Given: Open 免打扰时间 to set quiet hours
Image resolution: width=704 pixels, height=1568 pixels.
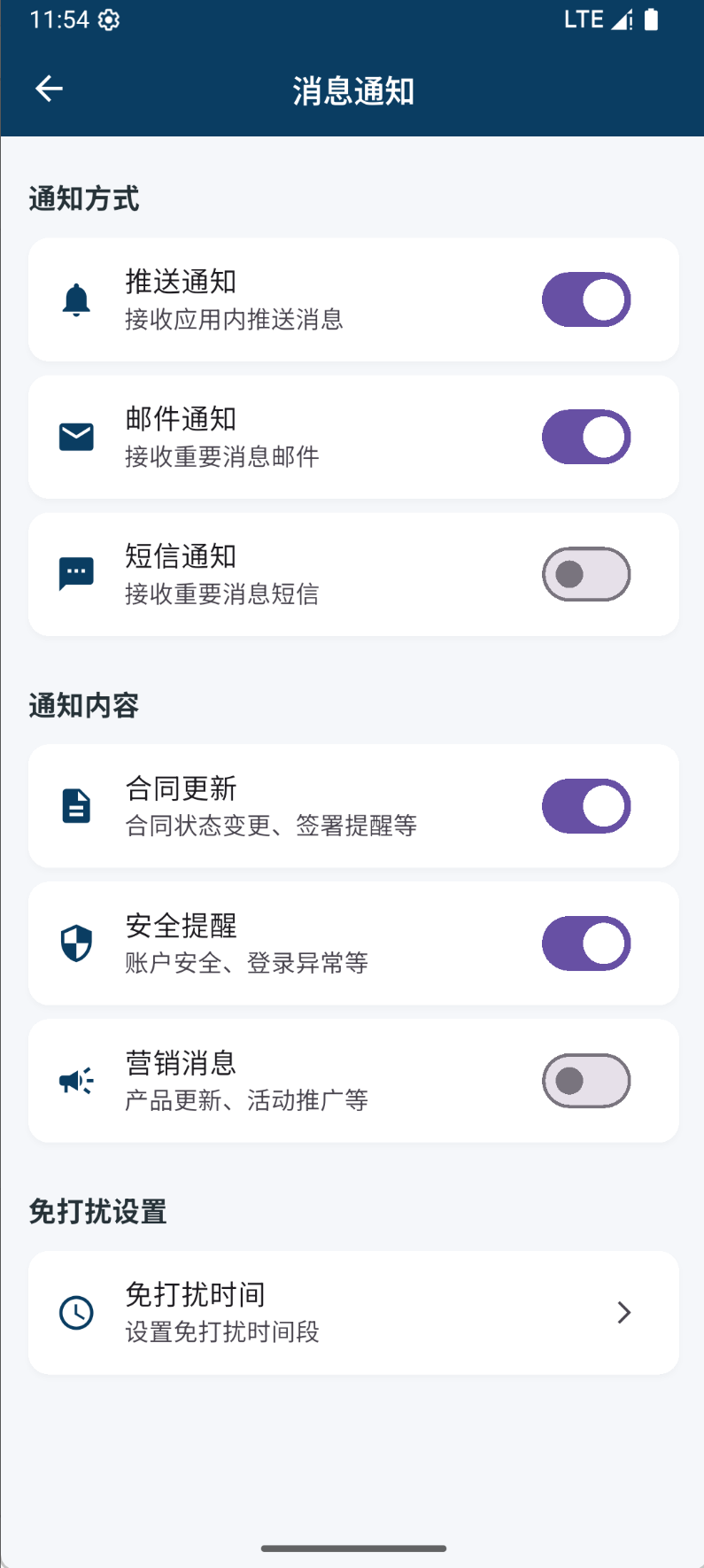Looking at the screenshot, I should 352,1312.
